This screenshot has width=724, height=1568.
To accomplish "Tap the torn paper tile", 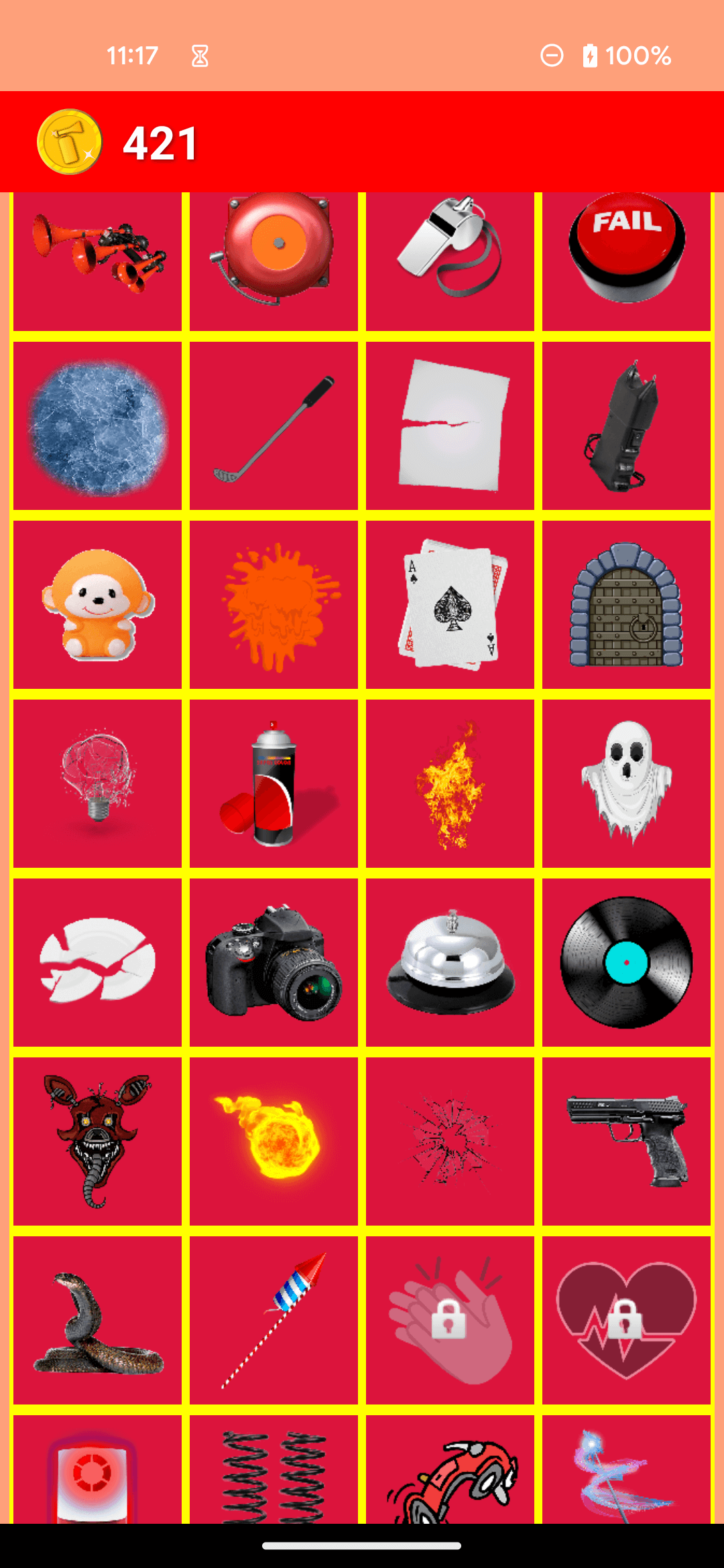I will click(x=450, y=426).
